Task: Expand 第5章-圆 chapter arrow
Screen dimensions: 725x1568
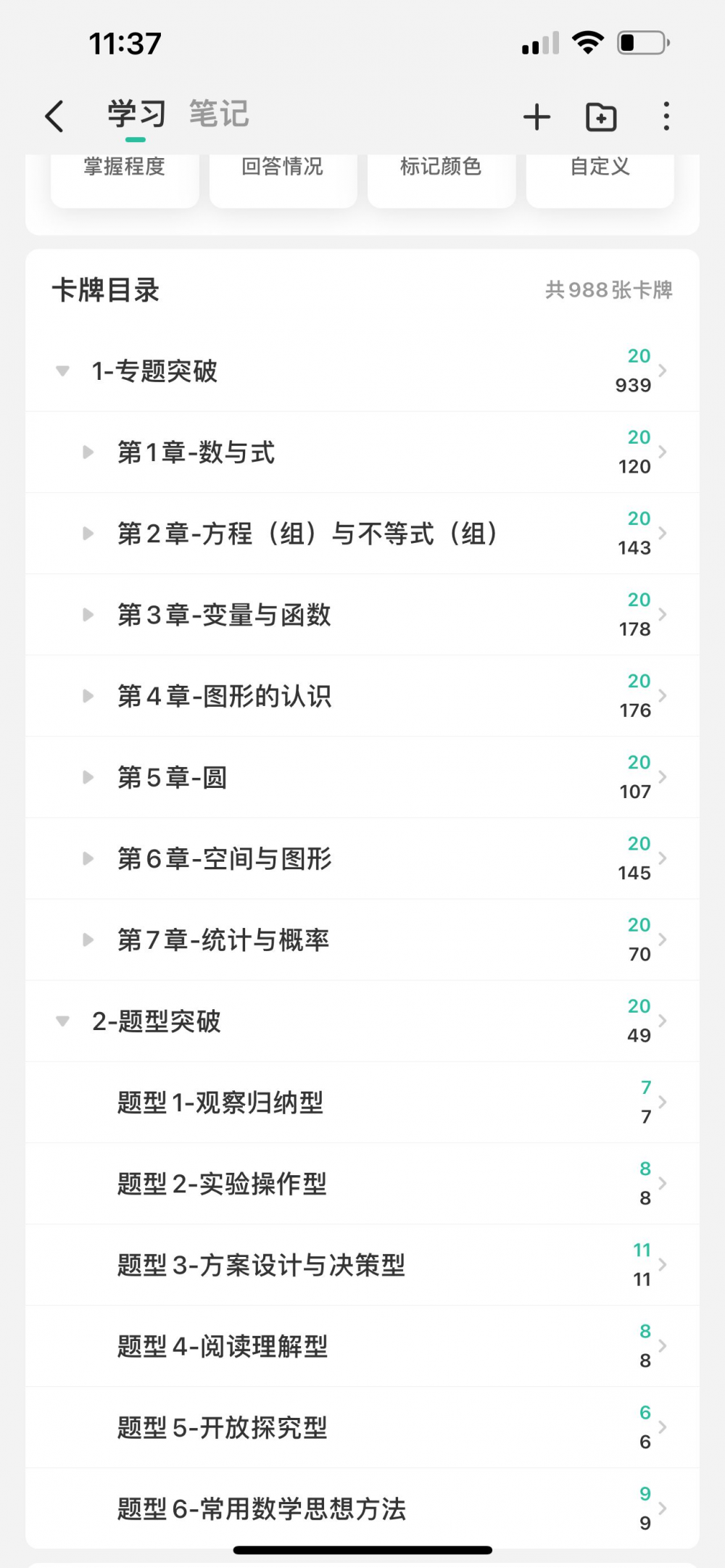Action: click(88, 777)
